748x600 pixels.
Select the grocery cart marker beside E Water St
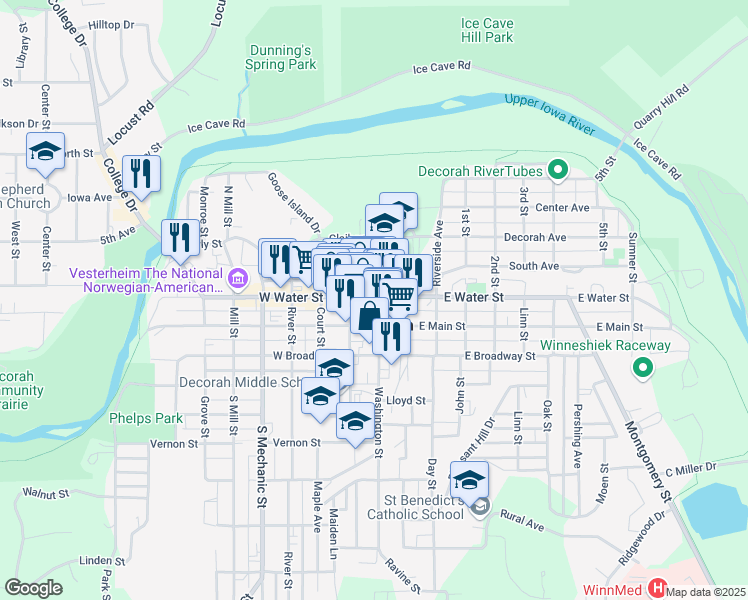point(399,297)
